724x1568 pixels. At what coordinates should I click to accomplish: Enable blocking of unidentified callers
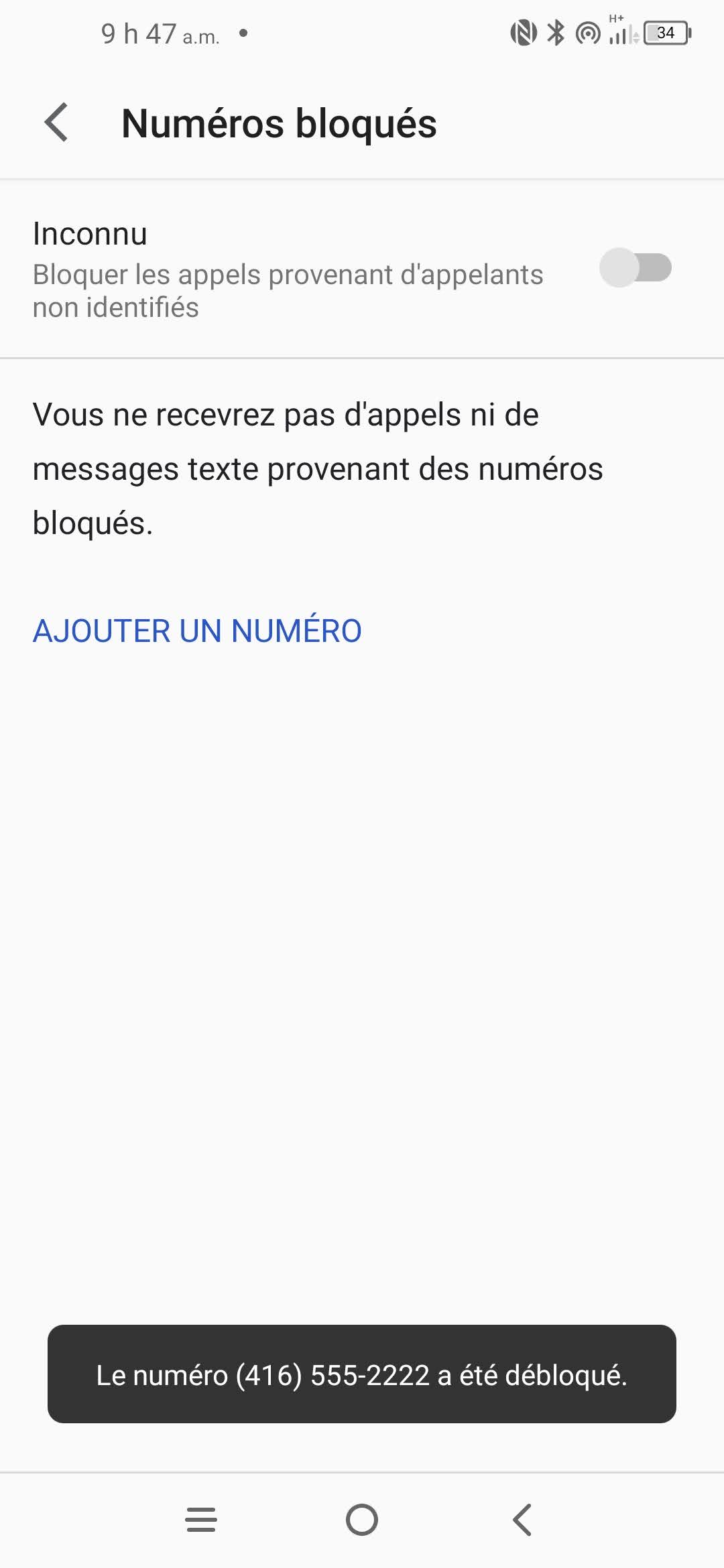[x=637, y=267]
